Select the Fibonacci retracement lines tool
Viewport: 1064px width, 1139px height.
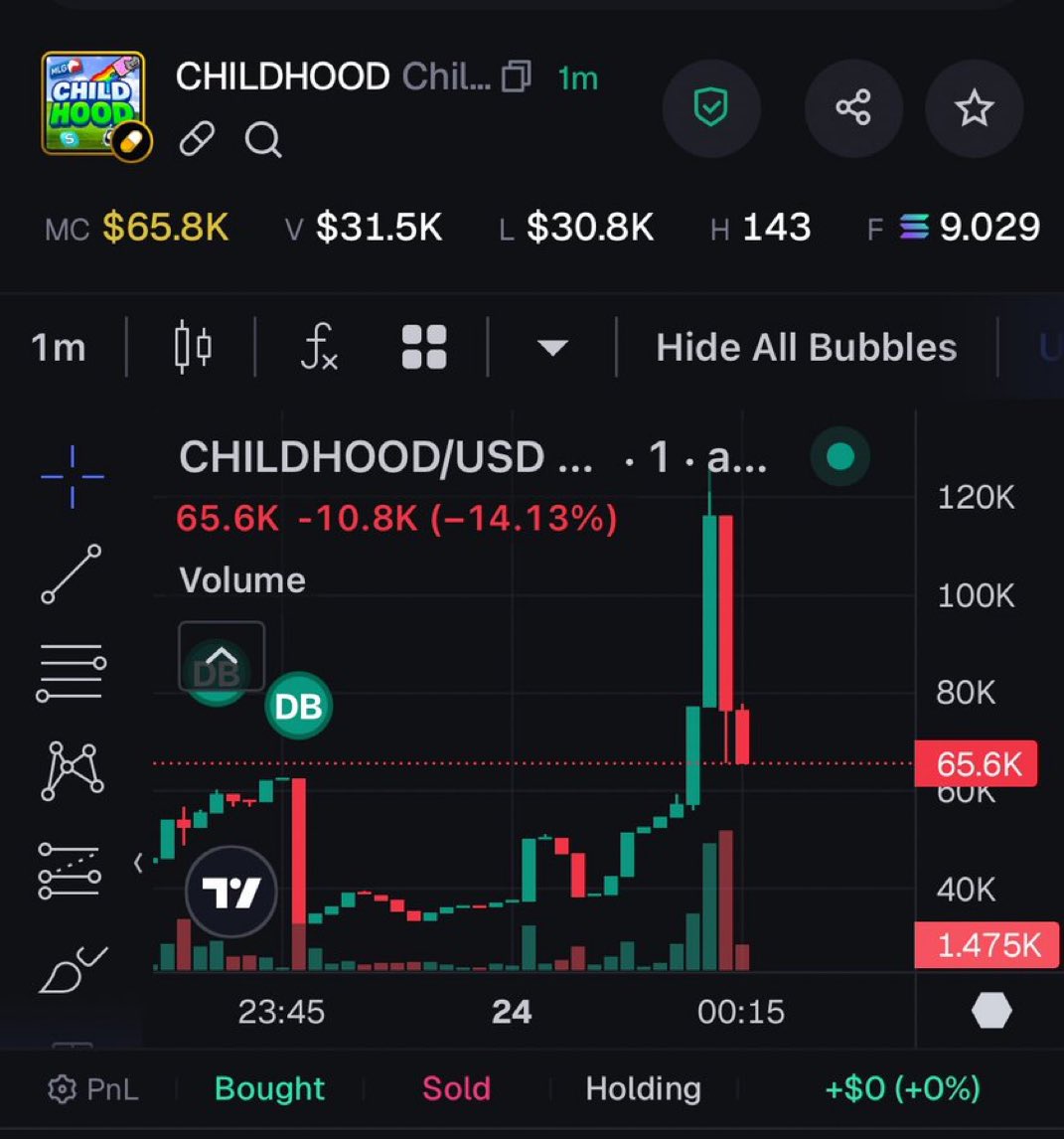pos(72,672)
